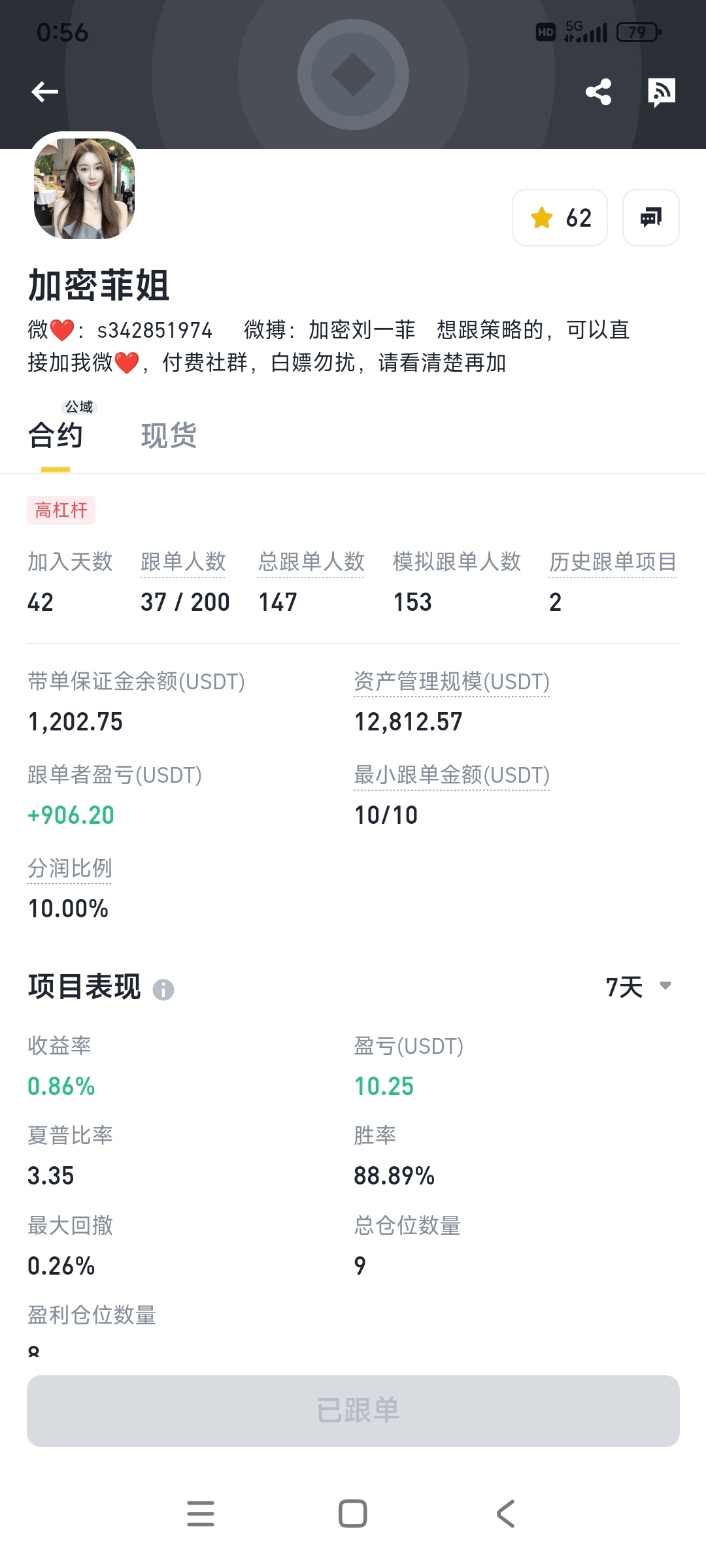Screen dimensions: 706x1568
Task: Open the chat room icon button
Action: pos(651,218)
